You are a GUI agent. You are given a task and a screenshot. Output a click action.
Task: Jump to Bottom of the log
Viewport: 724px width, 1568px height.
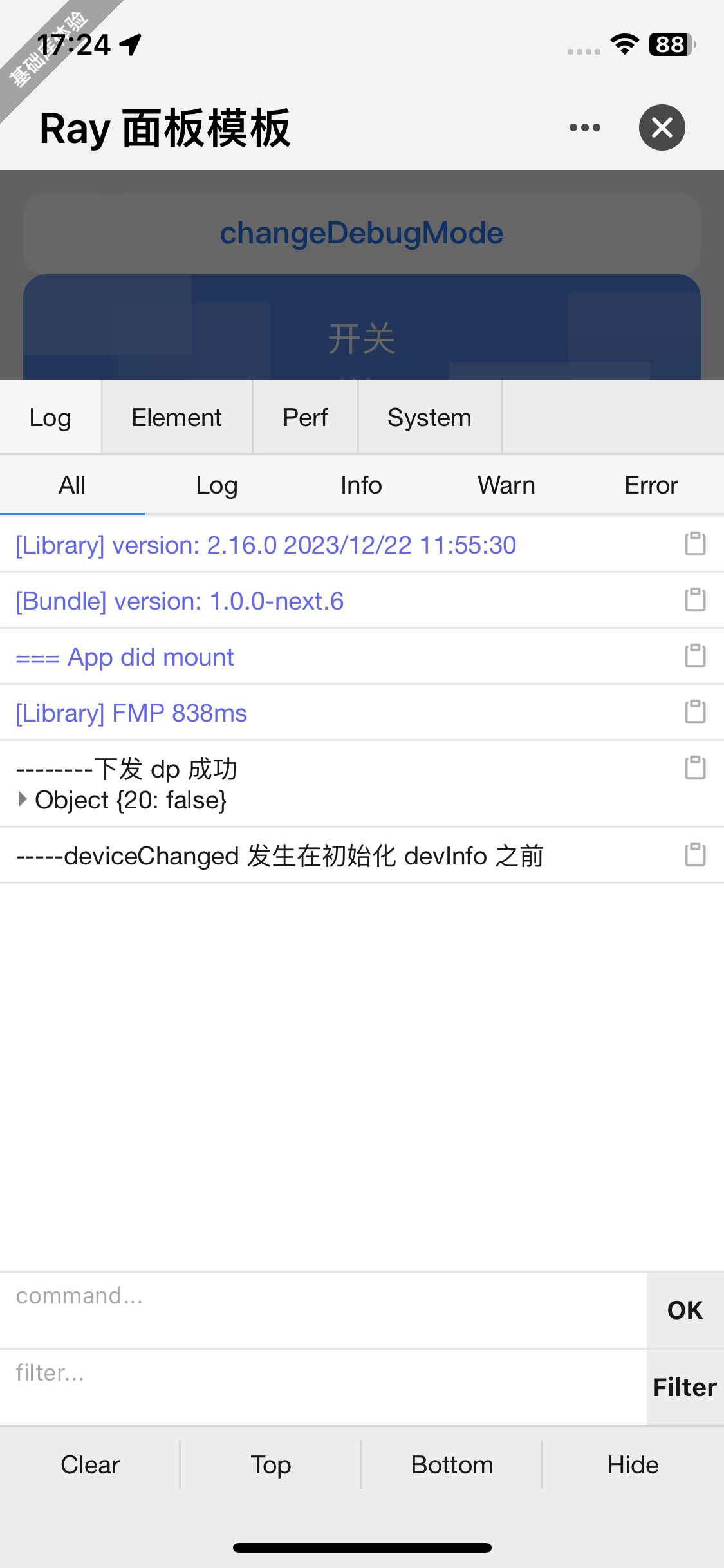click(452, 1465)
